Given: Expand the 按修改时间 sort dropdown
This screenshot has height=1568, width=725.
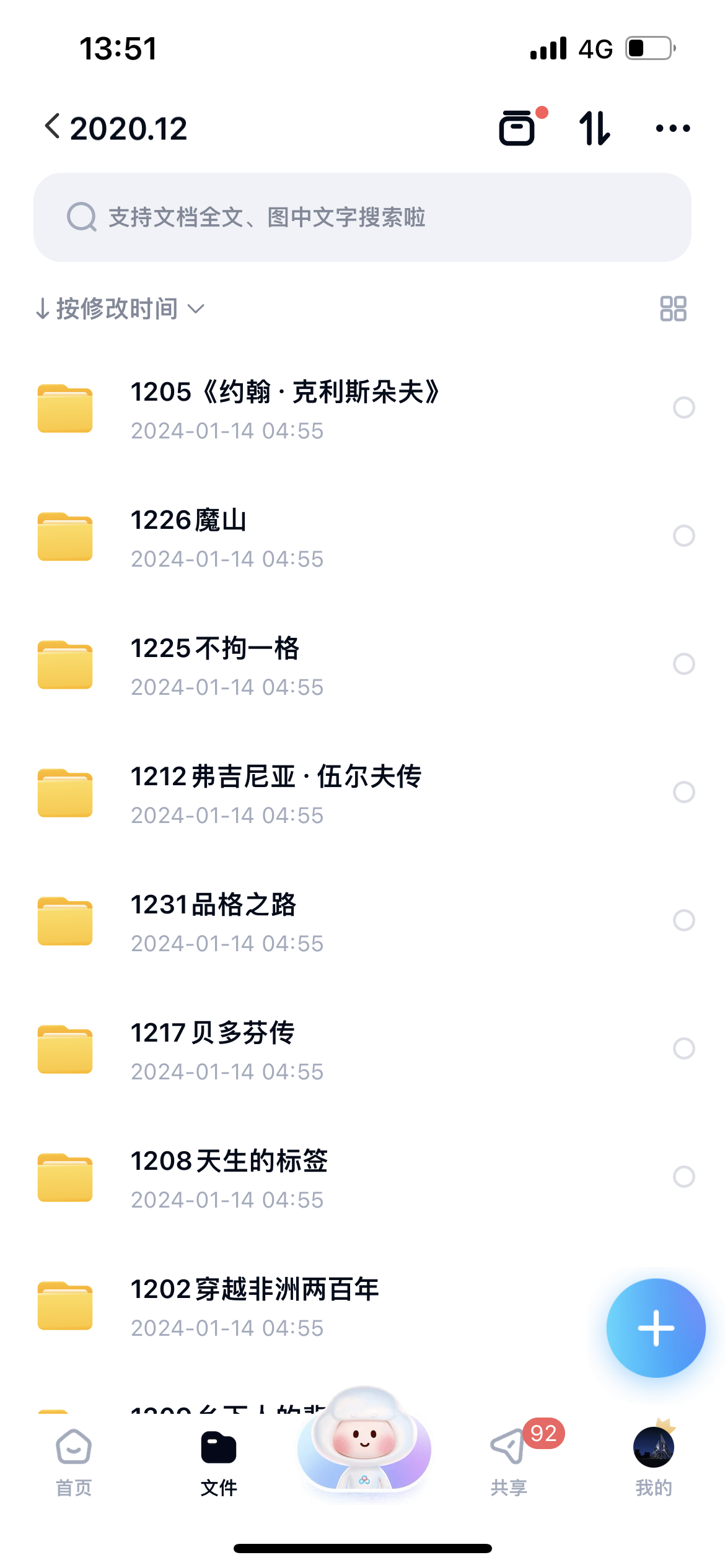Looking at the screenshot, I should click(x=120, y=308).
